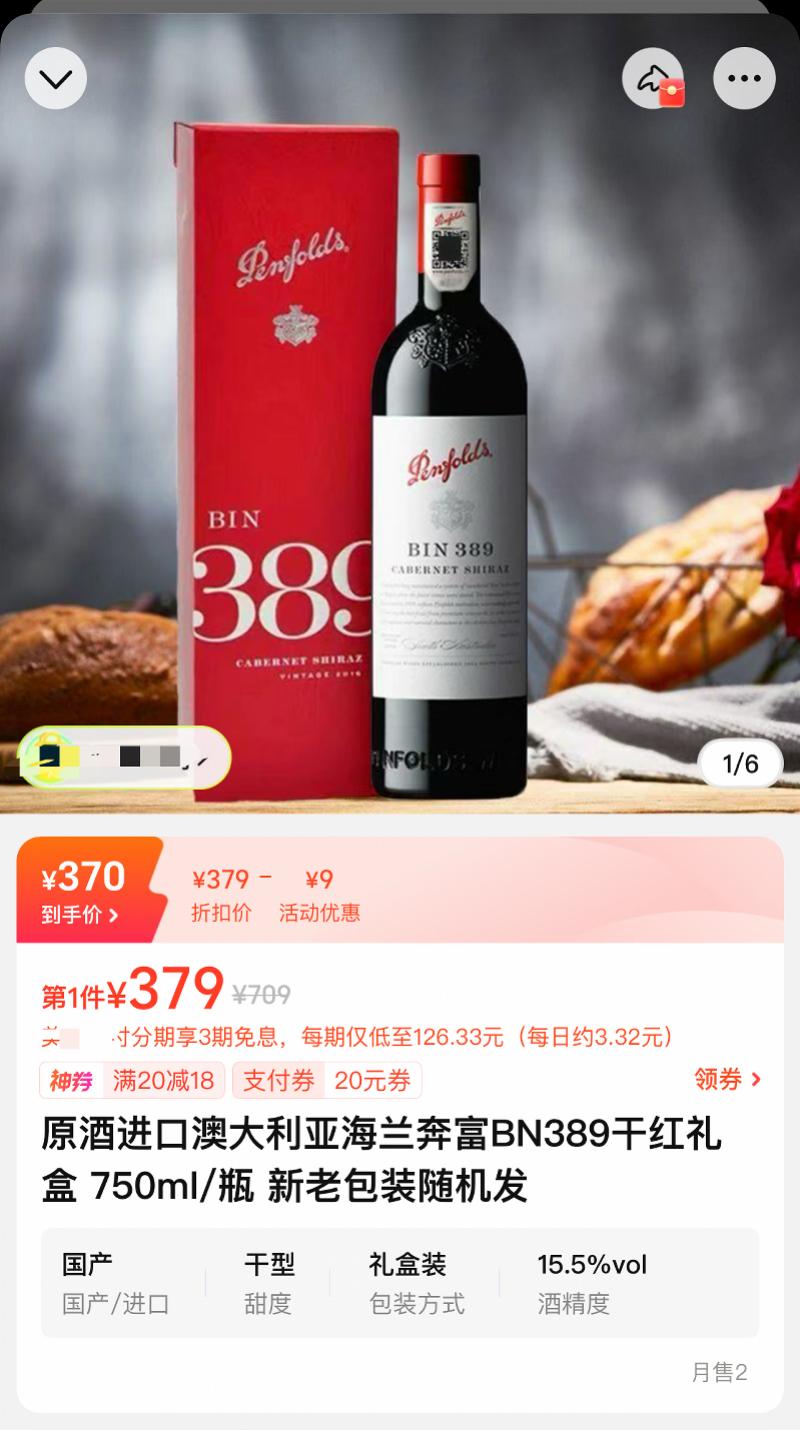Collapse the page with the down chevron
Viewport: 800px width, 1431px height.
pyautogui.click(x=56, y=78)
